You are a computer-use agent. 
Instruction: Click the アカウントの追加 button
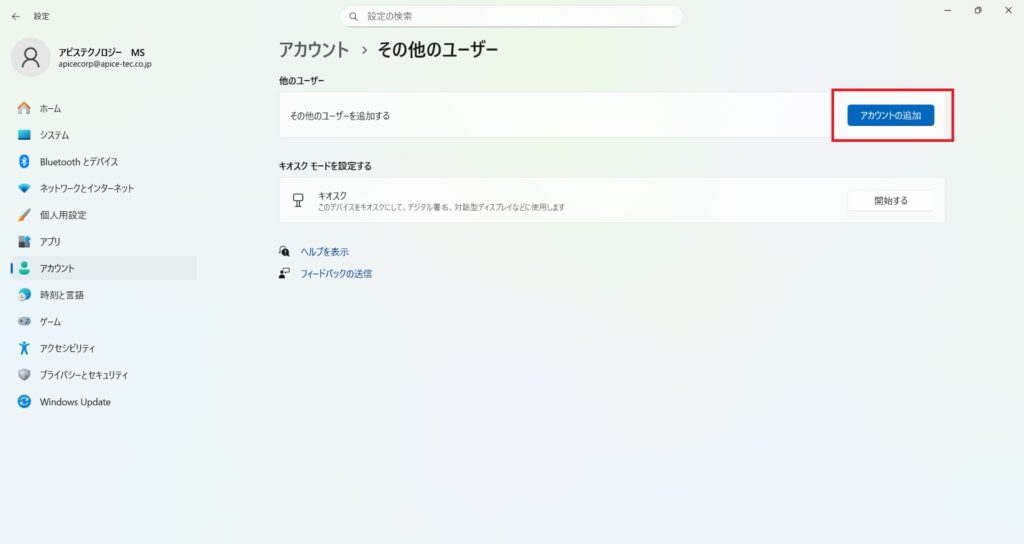click(890, 116)
